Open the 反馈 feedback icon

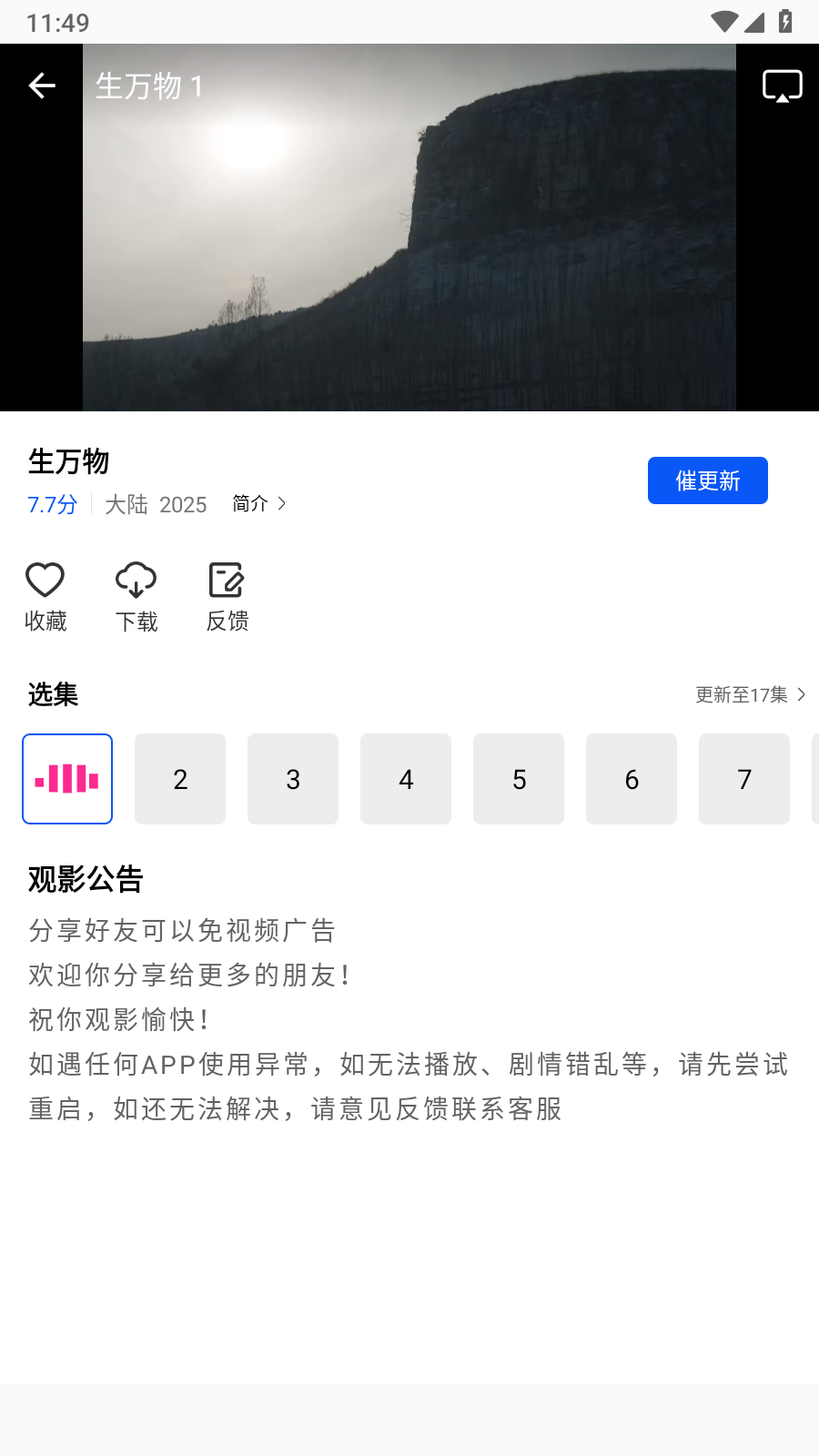tap(227, 579)
